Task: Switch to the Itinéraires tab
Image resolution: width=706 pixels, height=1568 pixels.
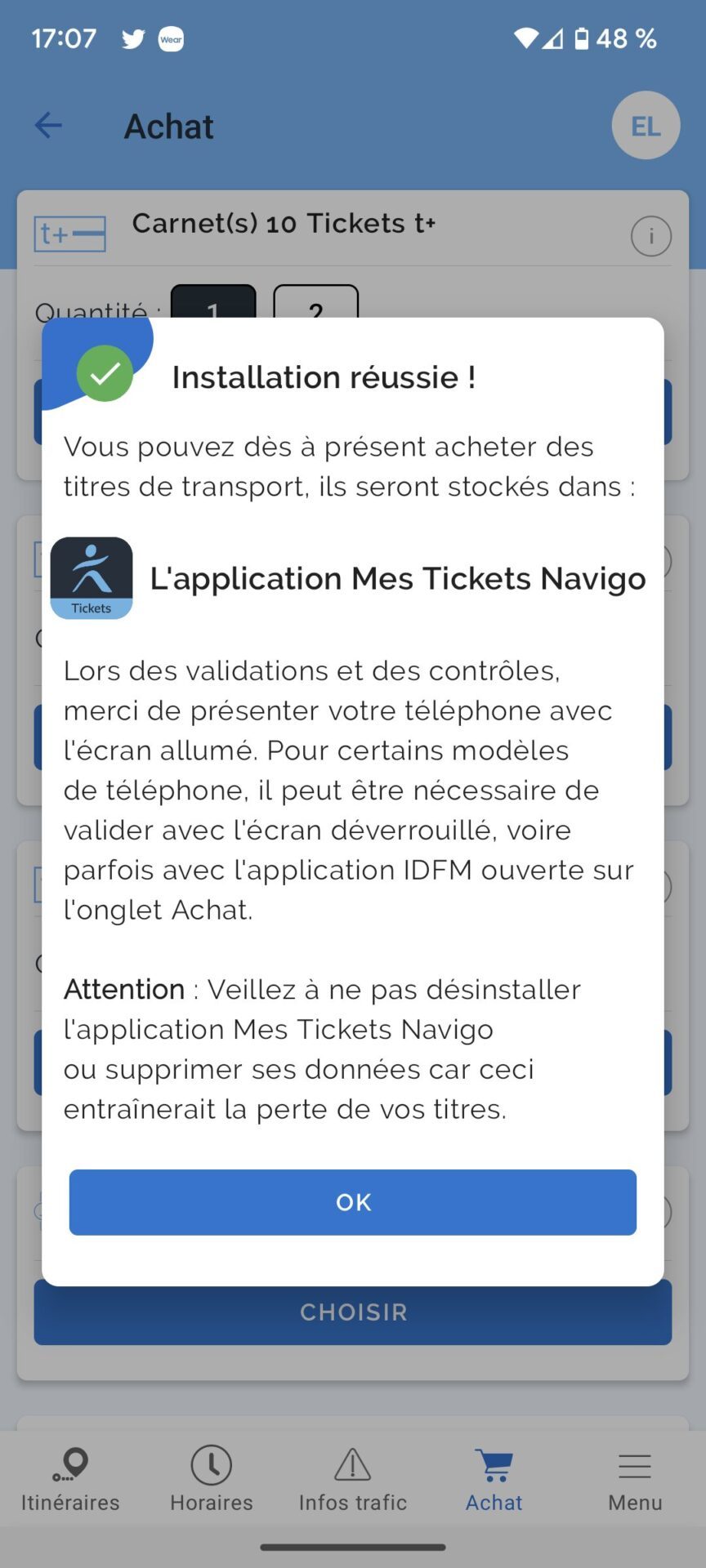Action: [70, 1480]
